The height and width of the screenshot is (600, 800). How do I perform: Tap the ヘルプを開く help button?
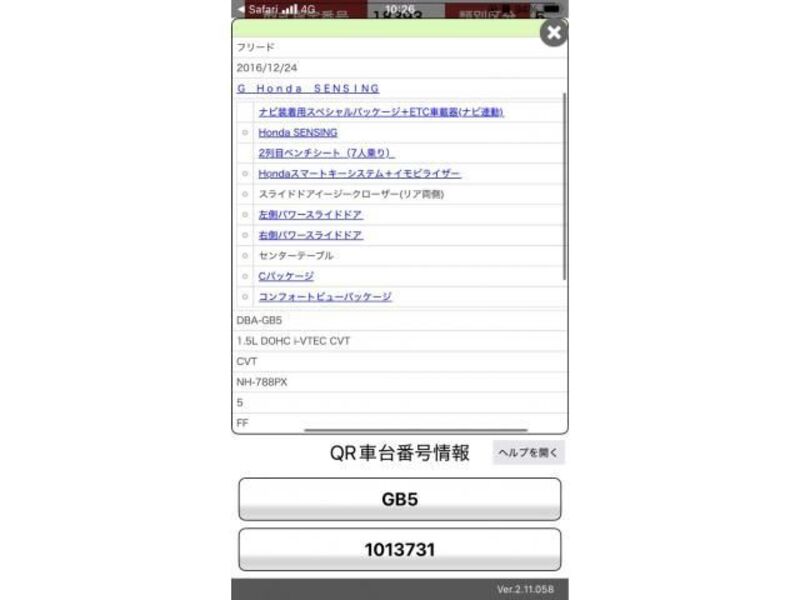529,453
